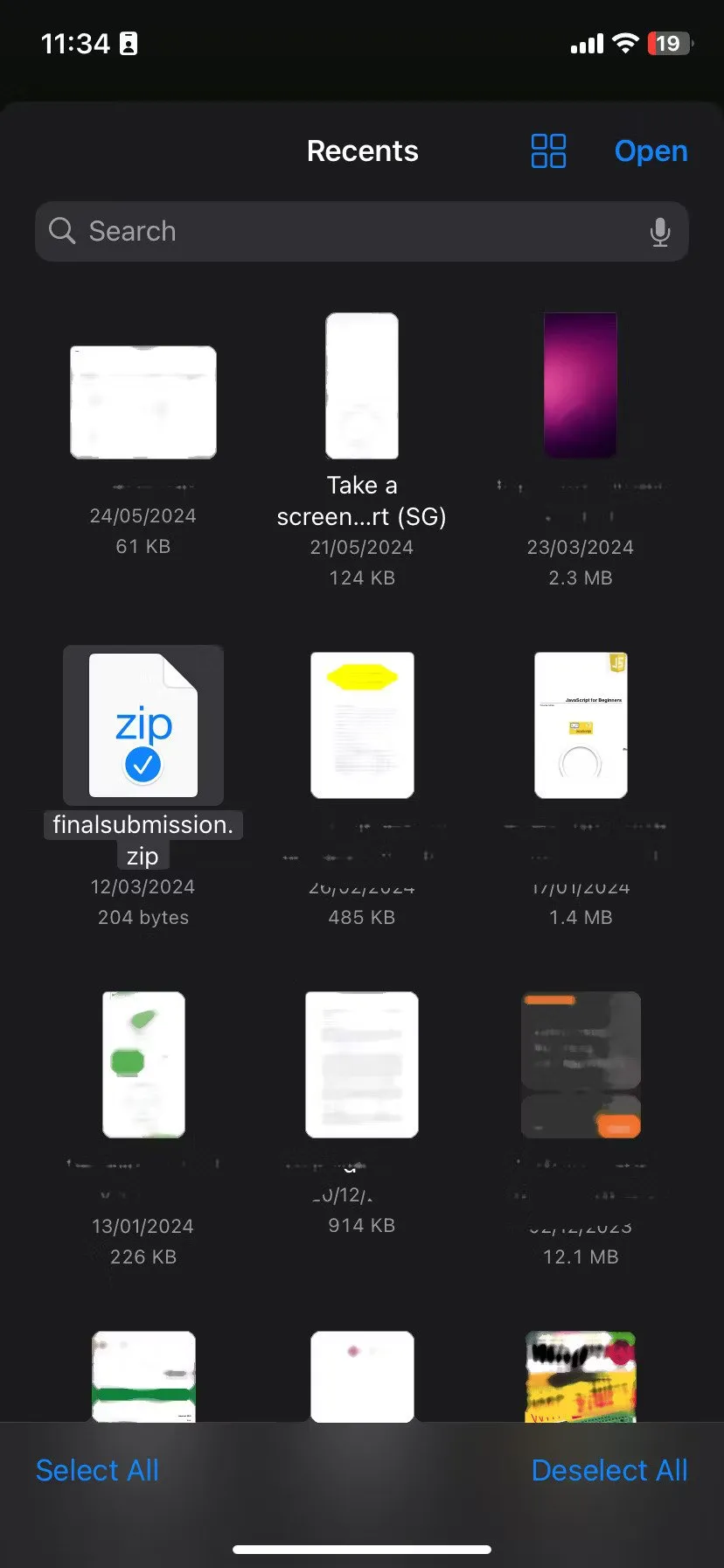Tap Open to confirm selection
This screenshot has width=724, height=1568.
point(651,150)
